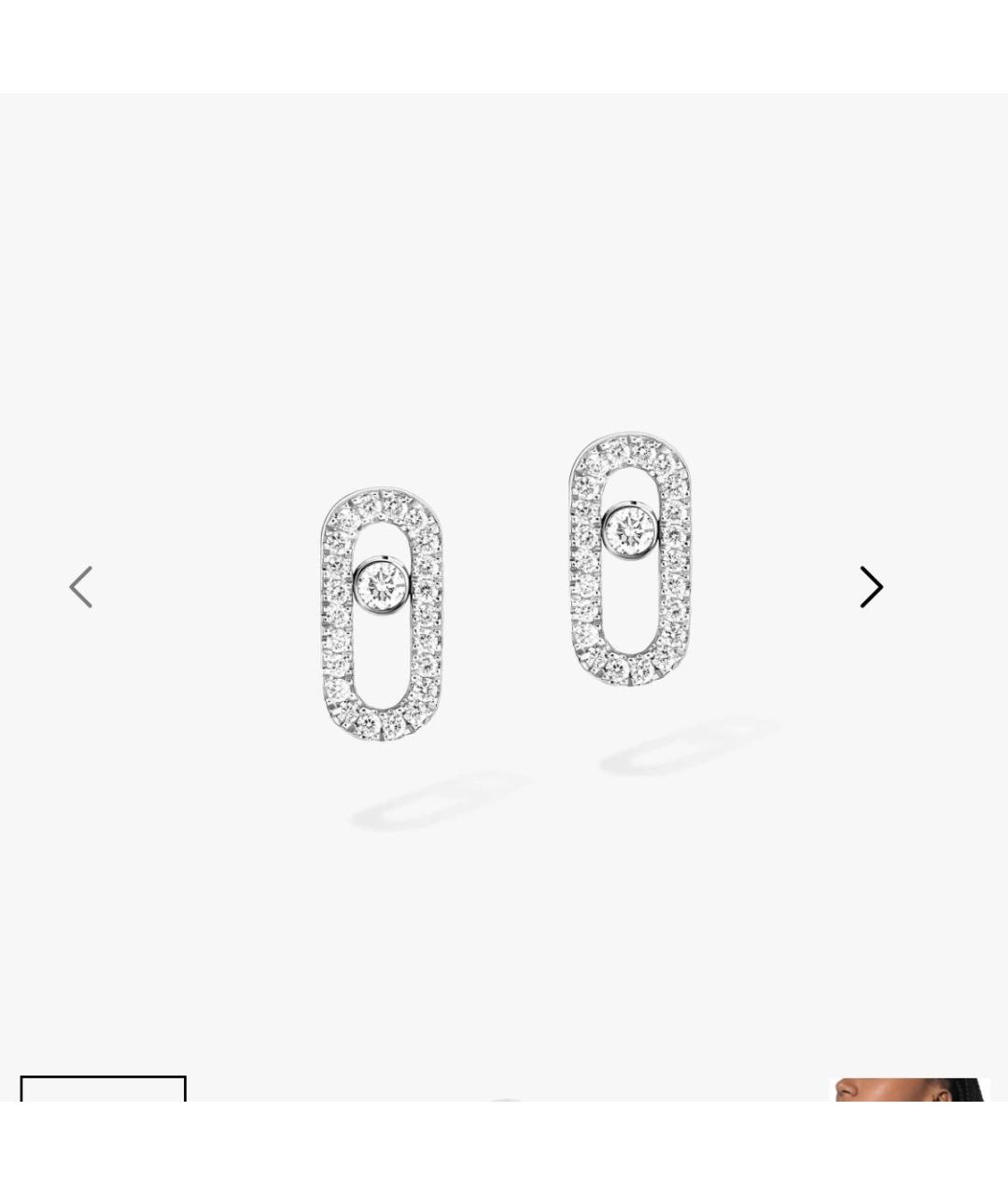1008x1195 pixels.
Task: Go to the next product image
Action: pos(871,587)
